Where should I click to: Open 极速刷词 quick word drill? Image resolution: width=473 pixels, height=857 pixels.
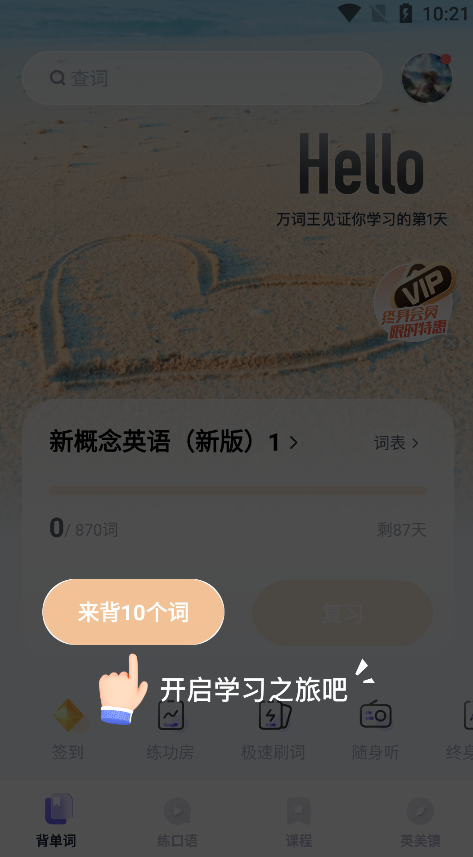(273, 729)
